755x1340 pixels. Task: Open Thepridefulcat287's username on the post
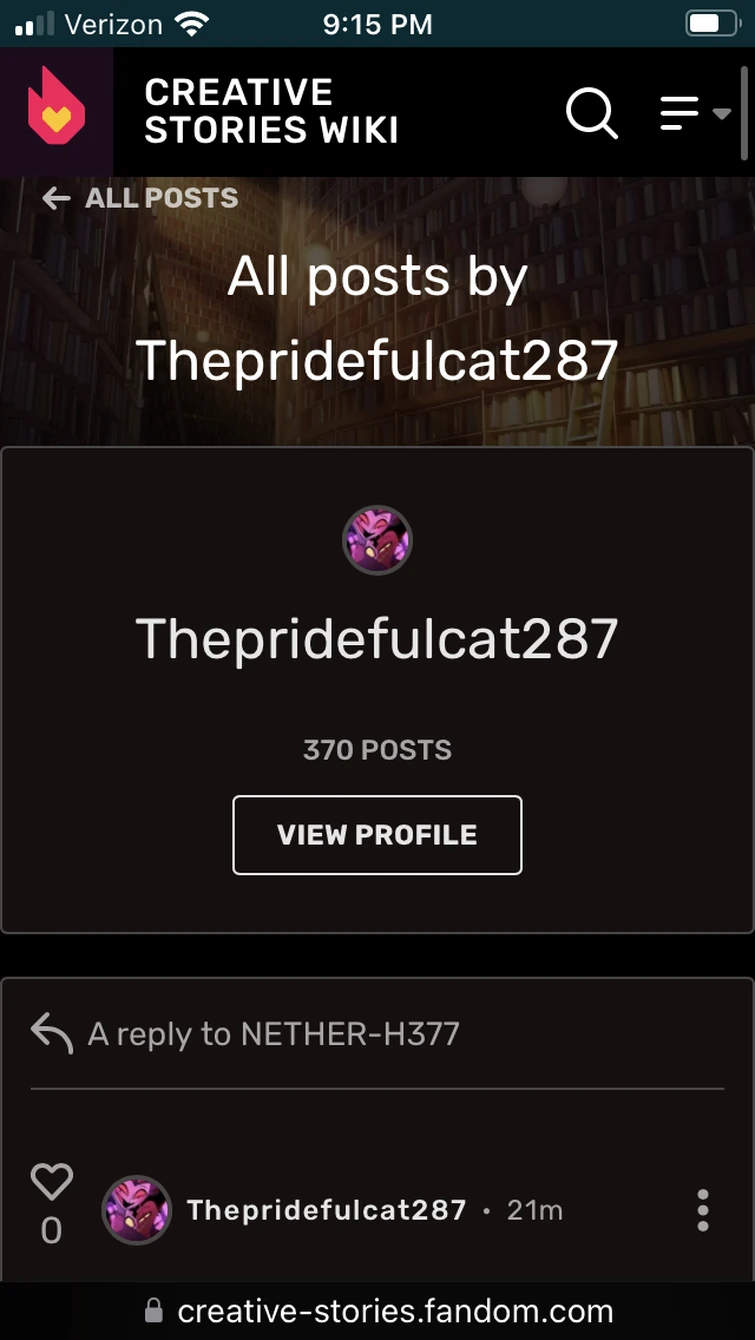326,1210
